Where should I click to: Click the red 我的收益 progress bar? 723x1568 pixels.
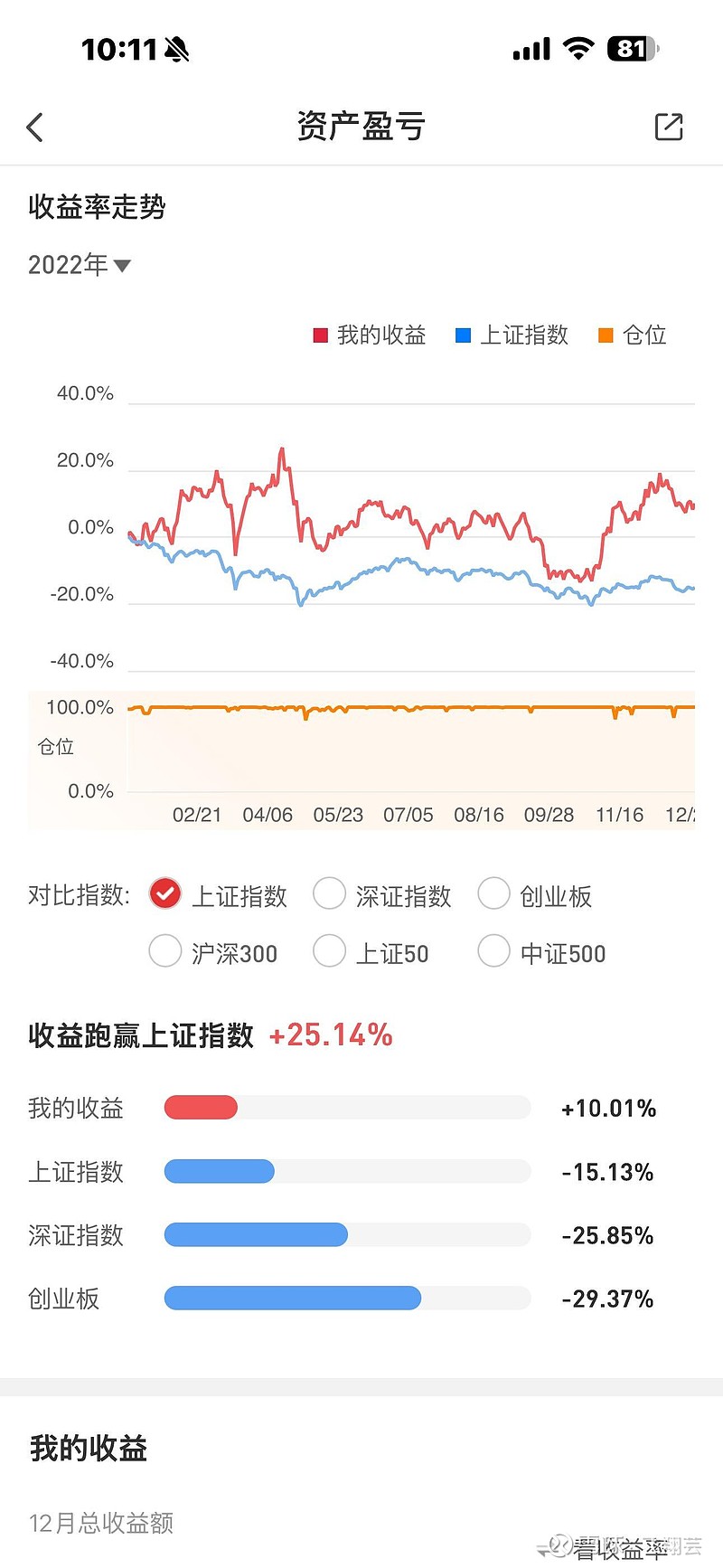tap(201, 1107)
